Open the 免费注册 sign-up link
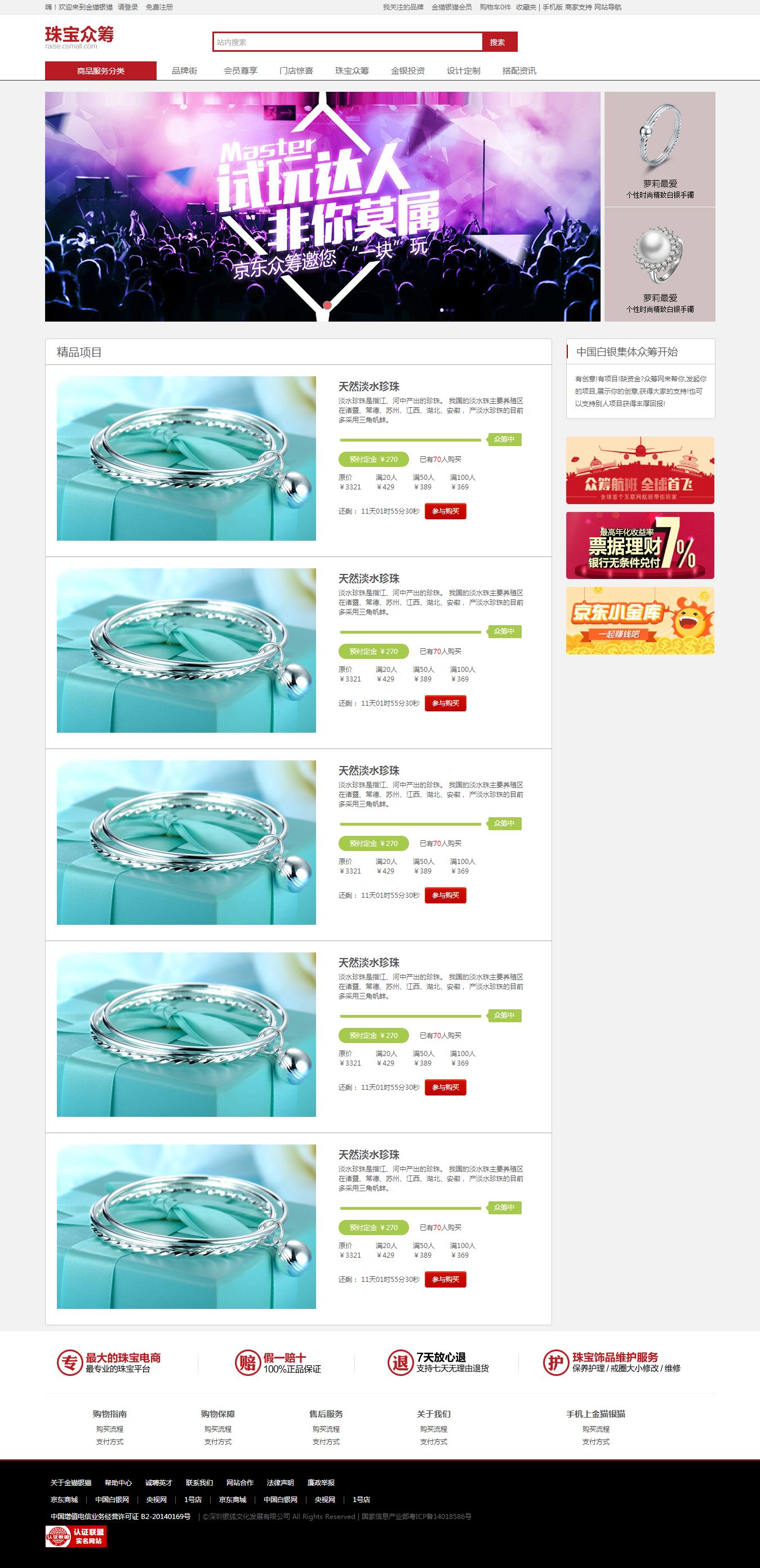This screenshot has width=760, height=1568. (x=159, y=7)
